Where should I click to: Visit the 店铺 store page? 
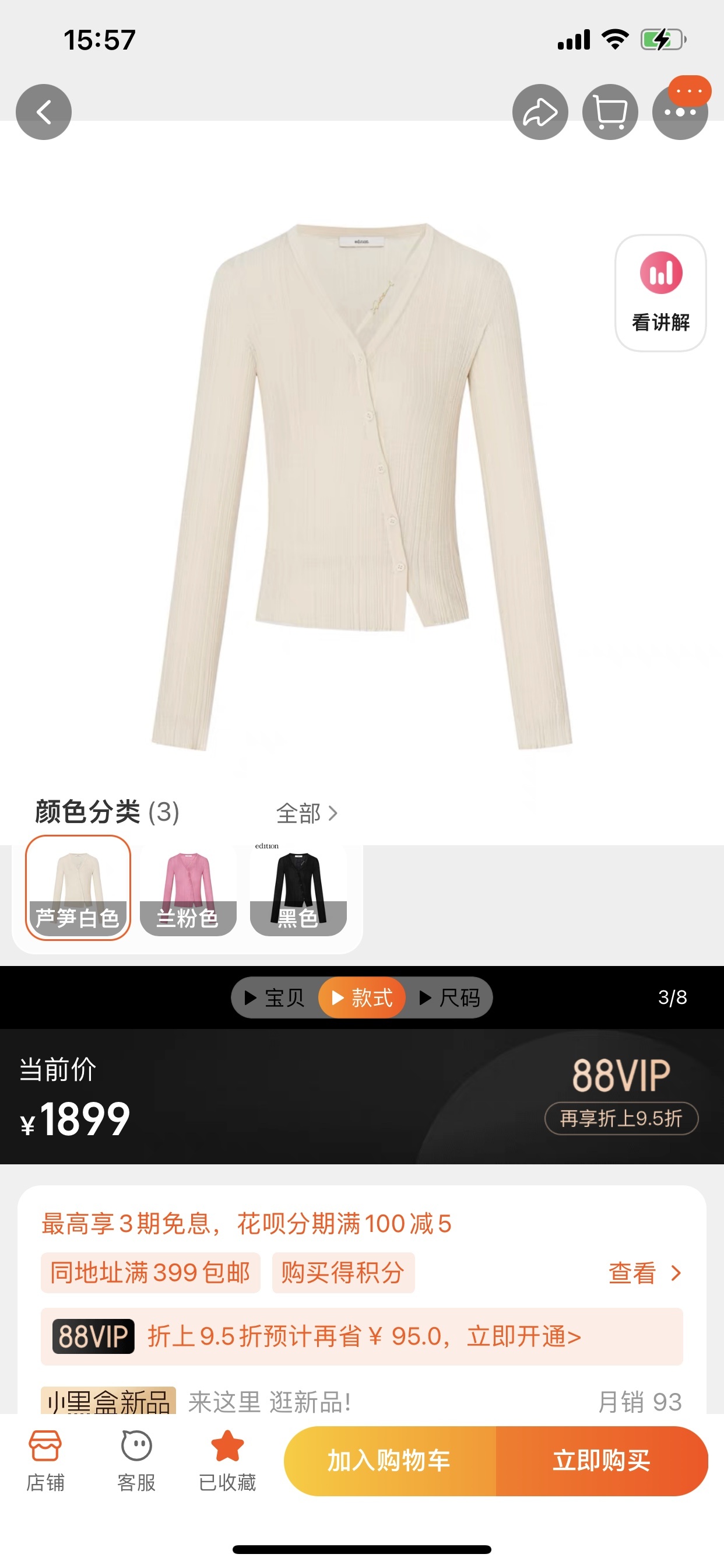coord(45,1460)
